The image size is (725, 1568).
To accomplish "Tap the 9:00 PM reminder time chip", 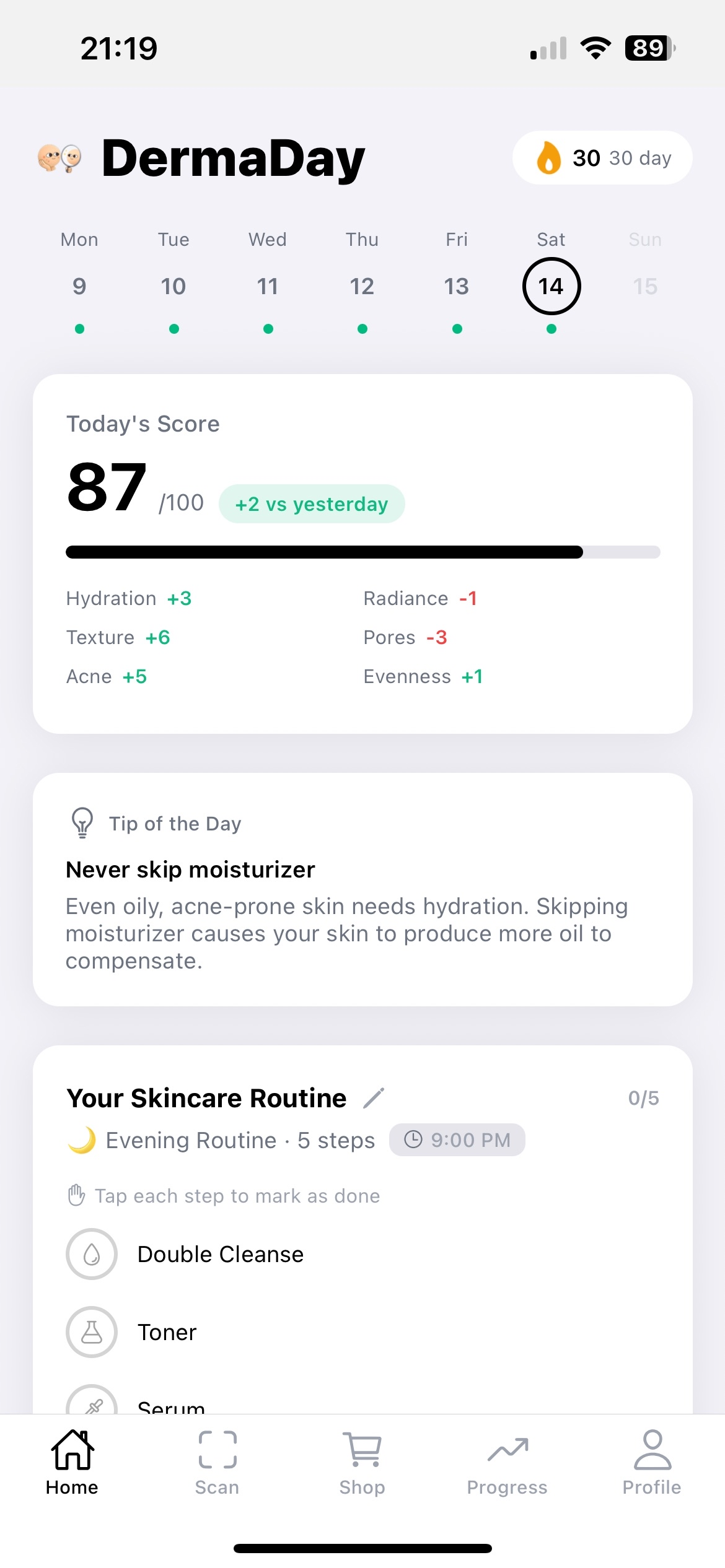I will (x=457, y=1139).
